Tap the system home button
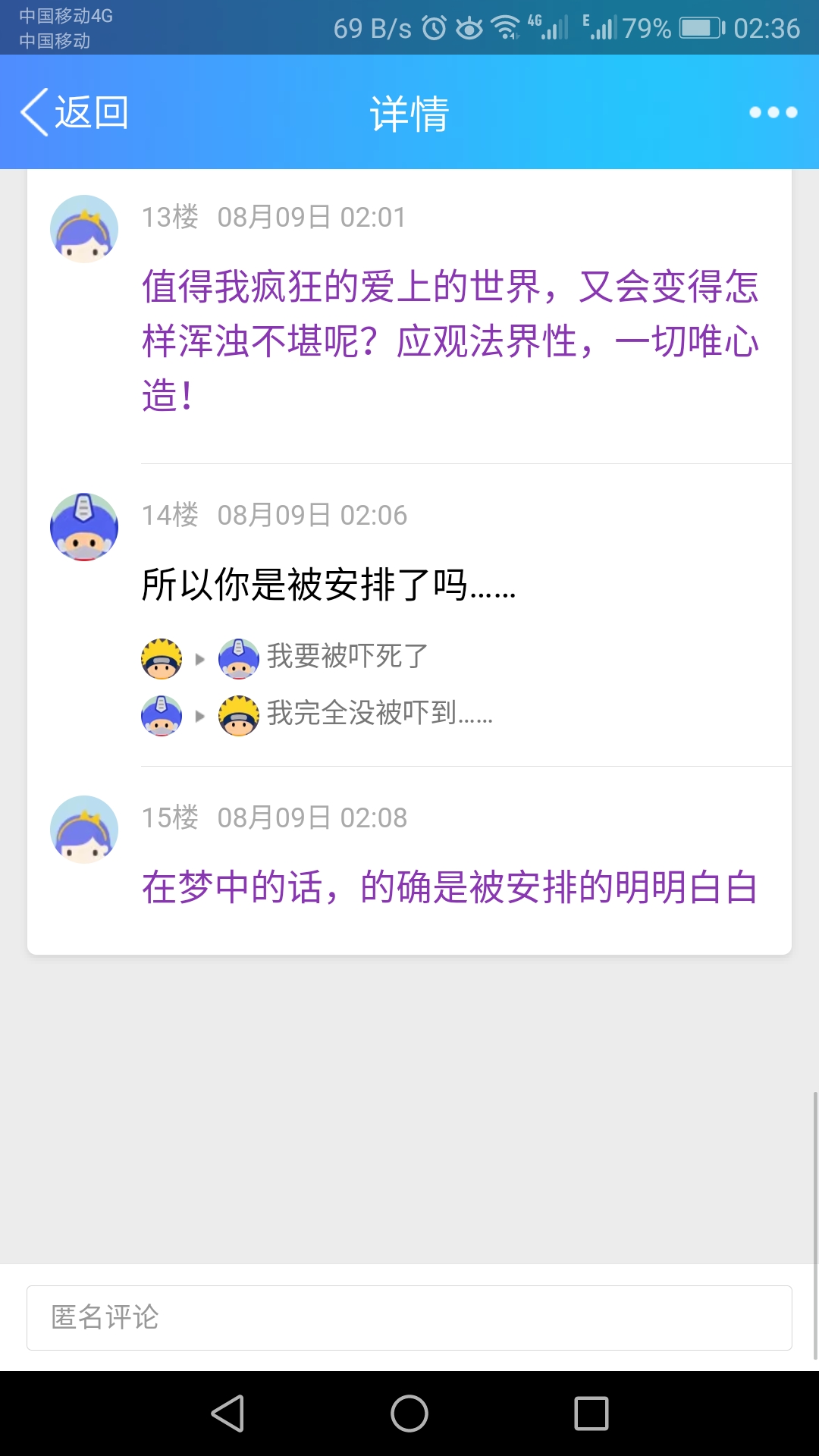The image size is (819, 1456). [409, 1414]
